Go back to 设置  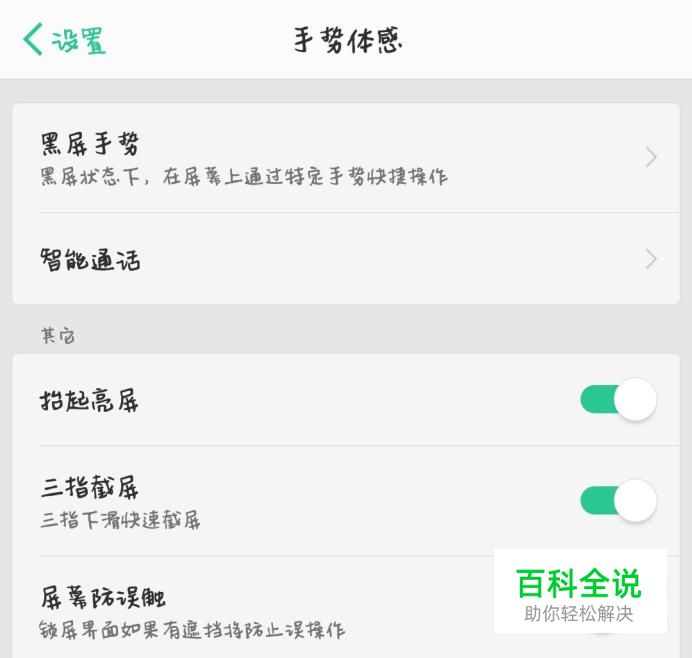[x=64, y=41]
